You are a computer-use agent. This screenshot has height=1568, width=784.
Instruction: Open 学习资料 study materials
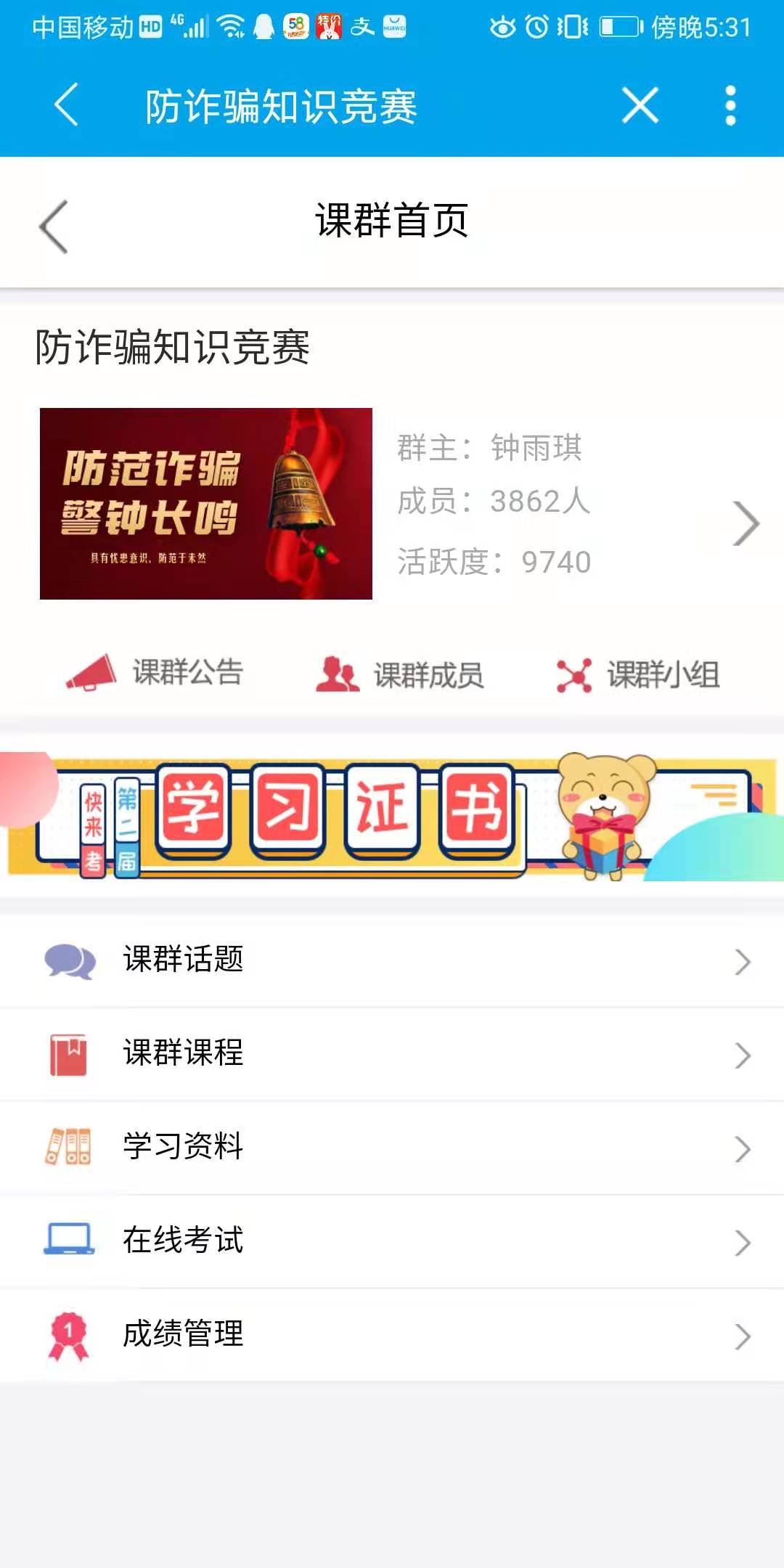pyautogui.click(x=392, y=1147)
